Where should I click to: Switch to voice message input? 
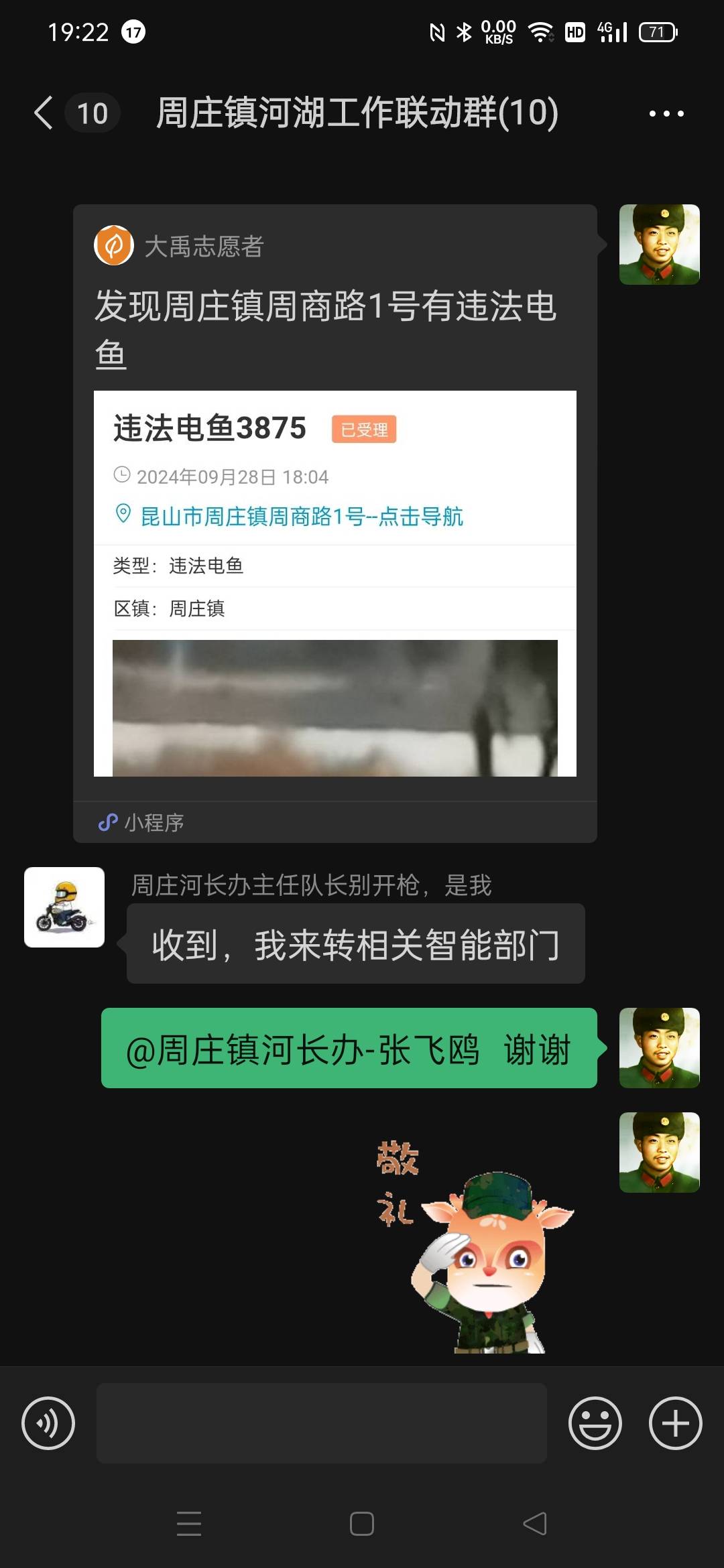48,1423
